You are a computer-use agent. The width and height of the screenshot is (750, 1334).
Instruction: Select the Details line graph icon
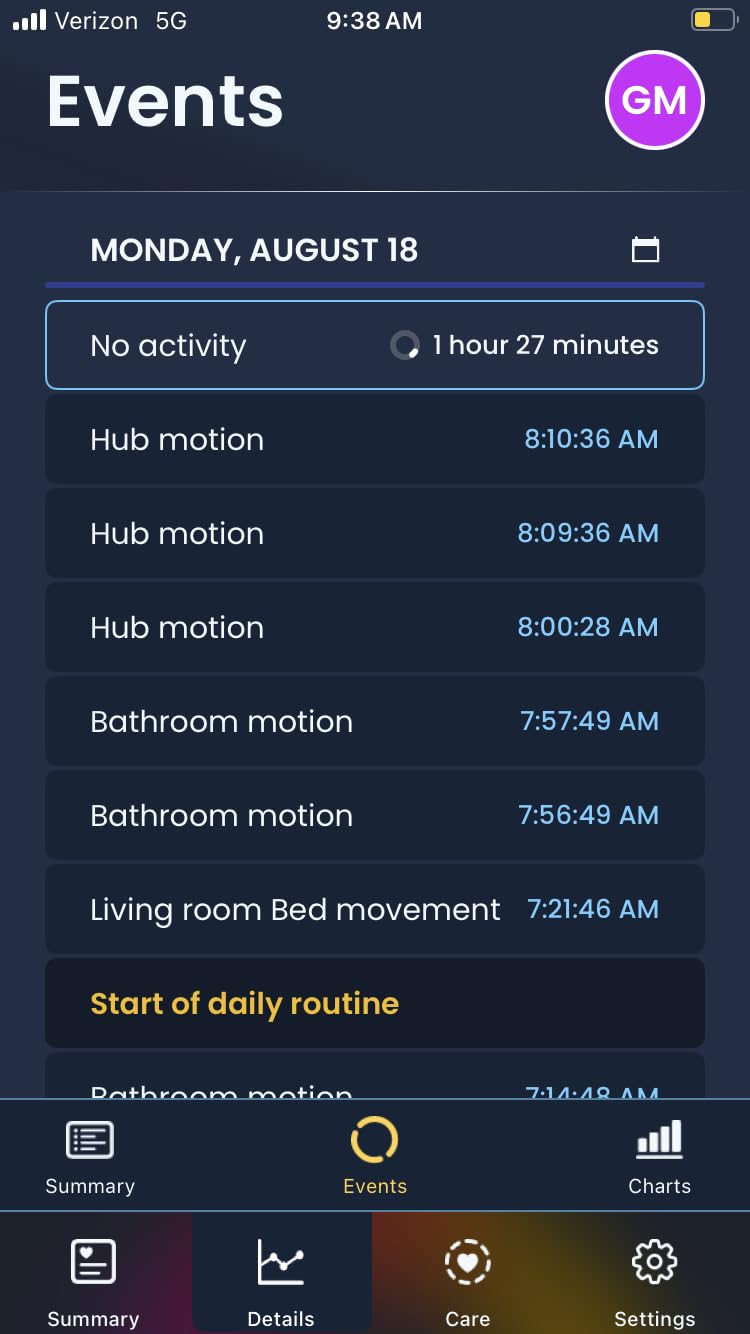281,1261
